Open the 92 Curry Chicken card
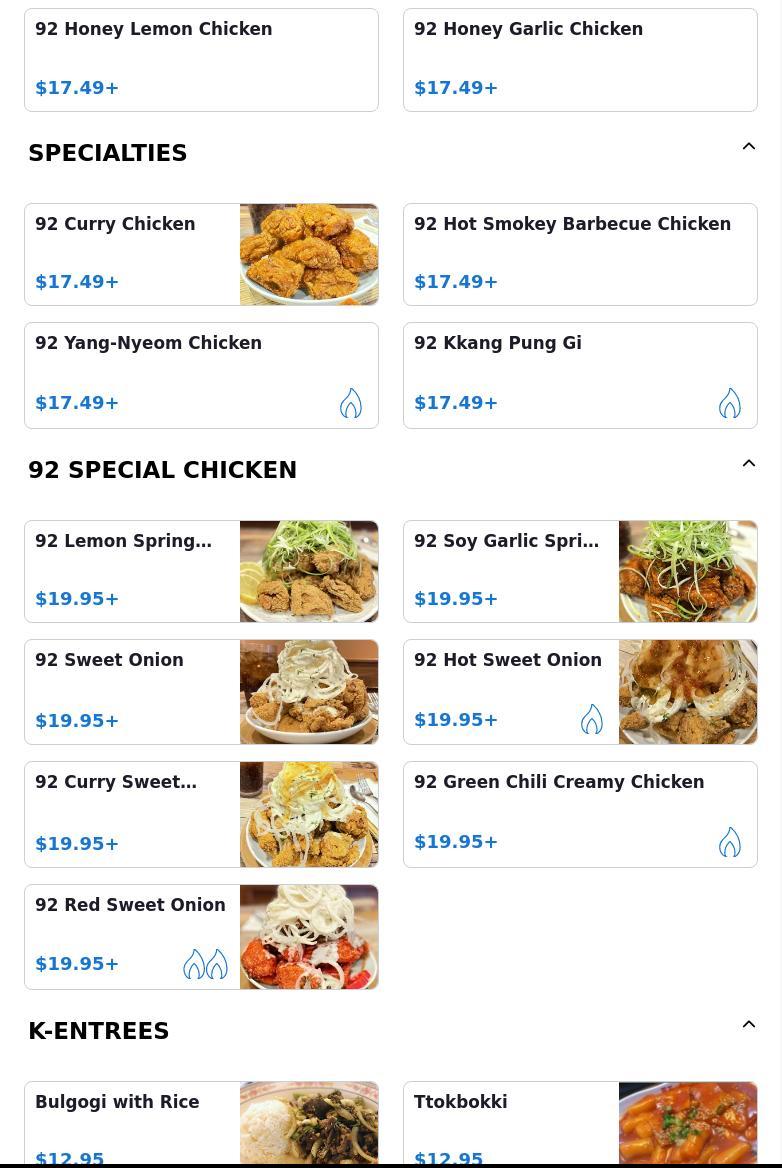Image resolution: width=782 pixels, height=1168 pixels. pyautogui.click(x=201, y=254)
